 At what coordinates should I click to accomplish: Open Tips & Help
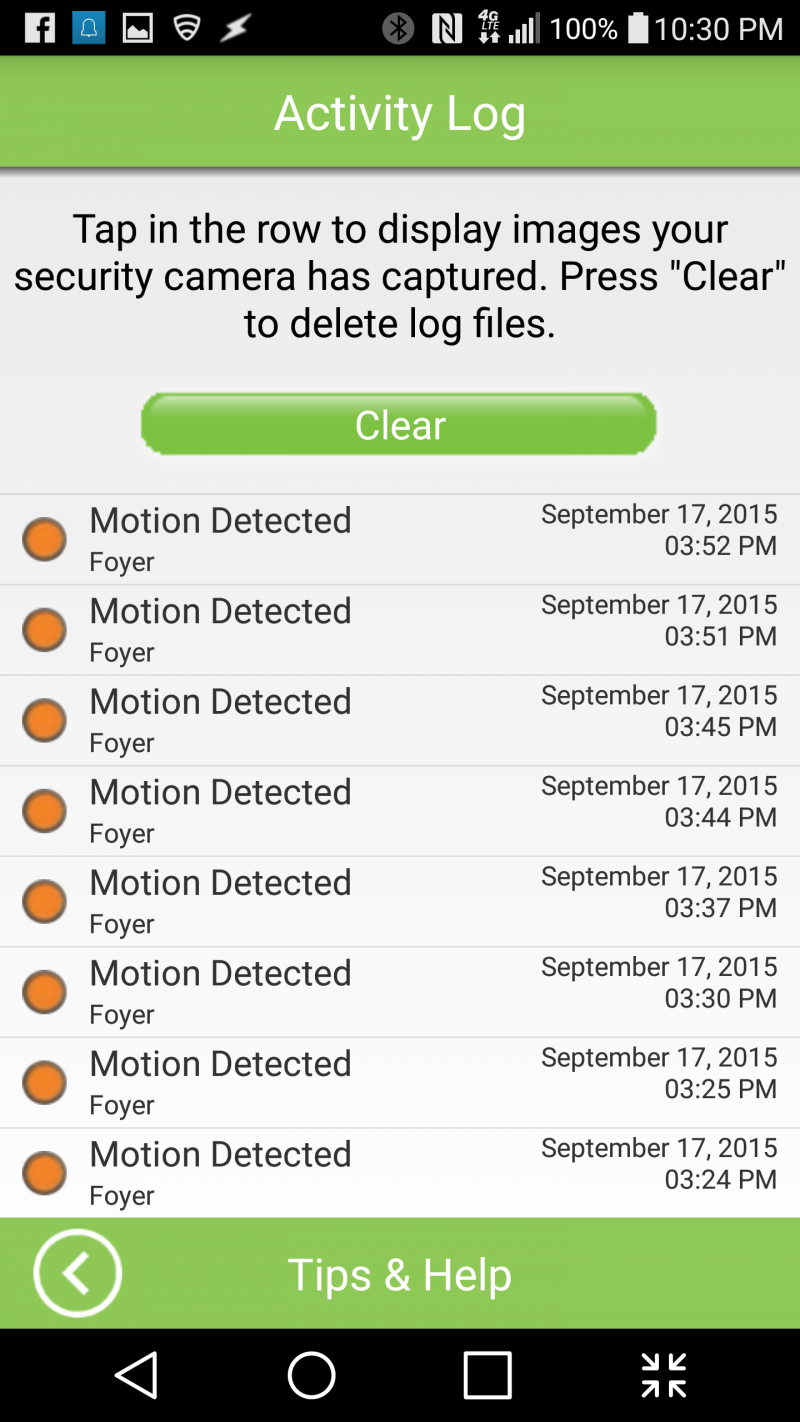point(400,1273)
